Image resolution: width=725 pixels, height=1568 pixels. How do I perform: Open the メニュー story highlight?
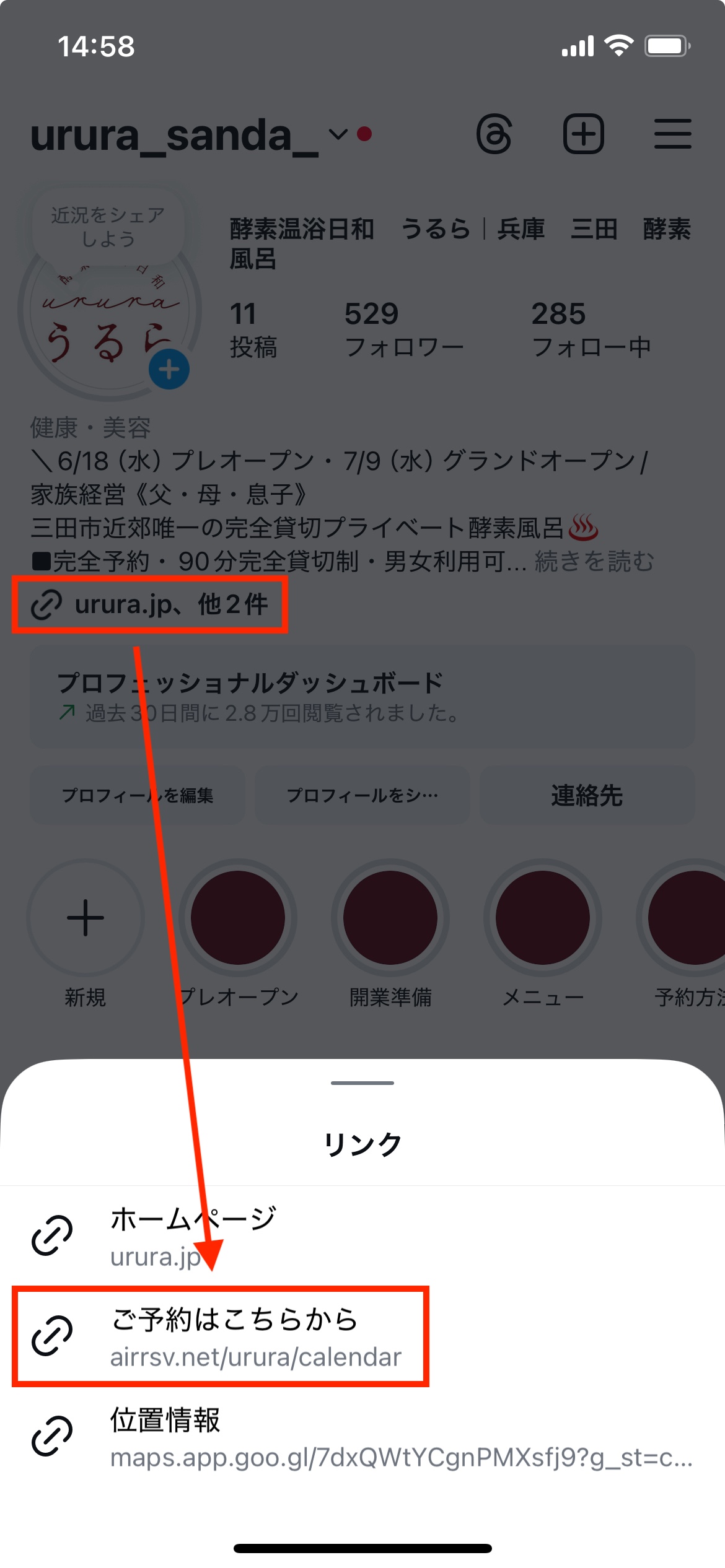(542, 918)
